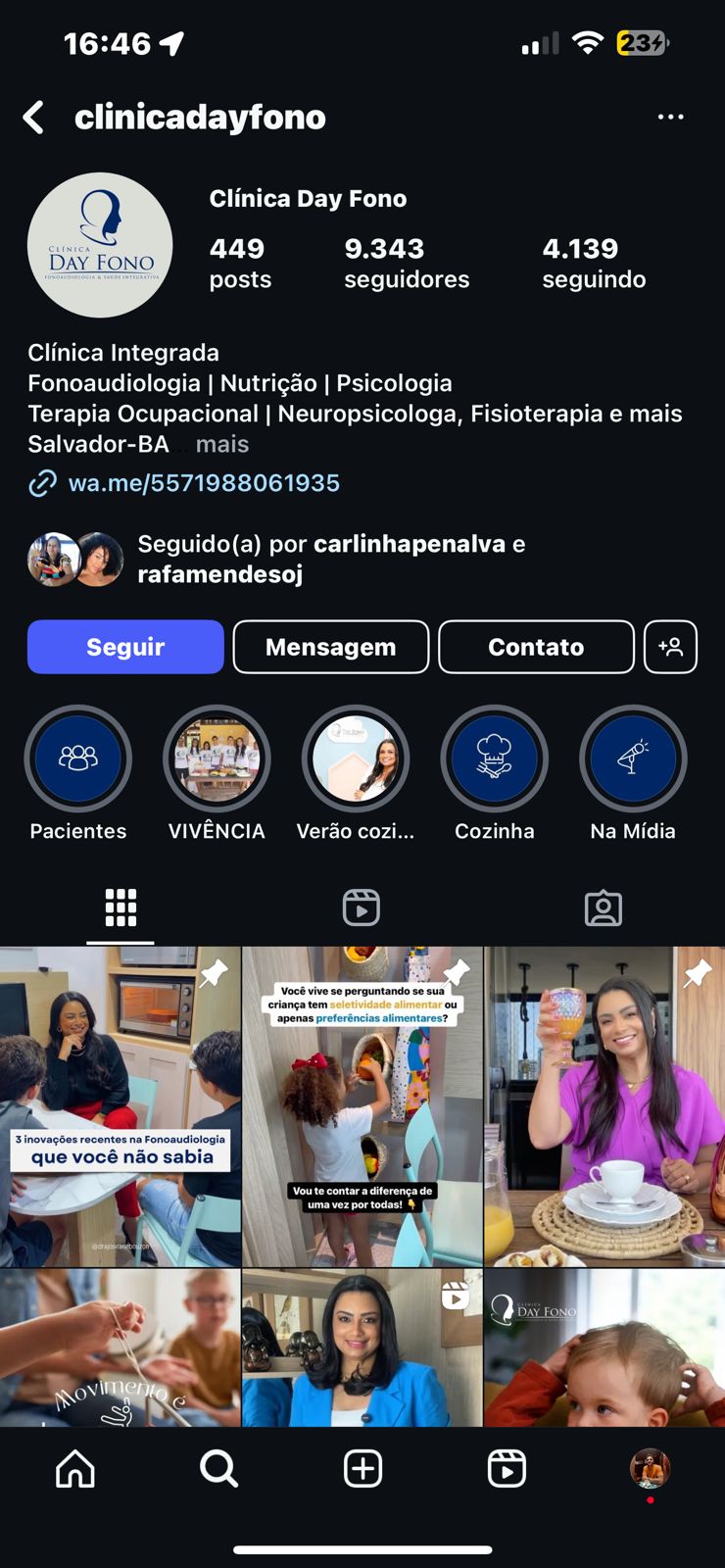Open the VIVÊNCIA highlight
This screenshot has height=1568, width=725.
pyautogui.click(x=217, y=759)
